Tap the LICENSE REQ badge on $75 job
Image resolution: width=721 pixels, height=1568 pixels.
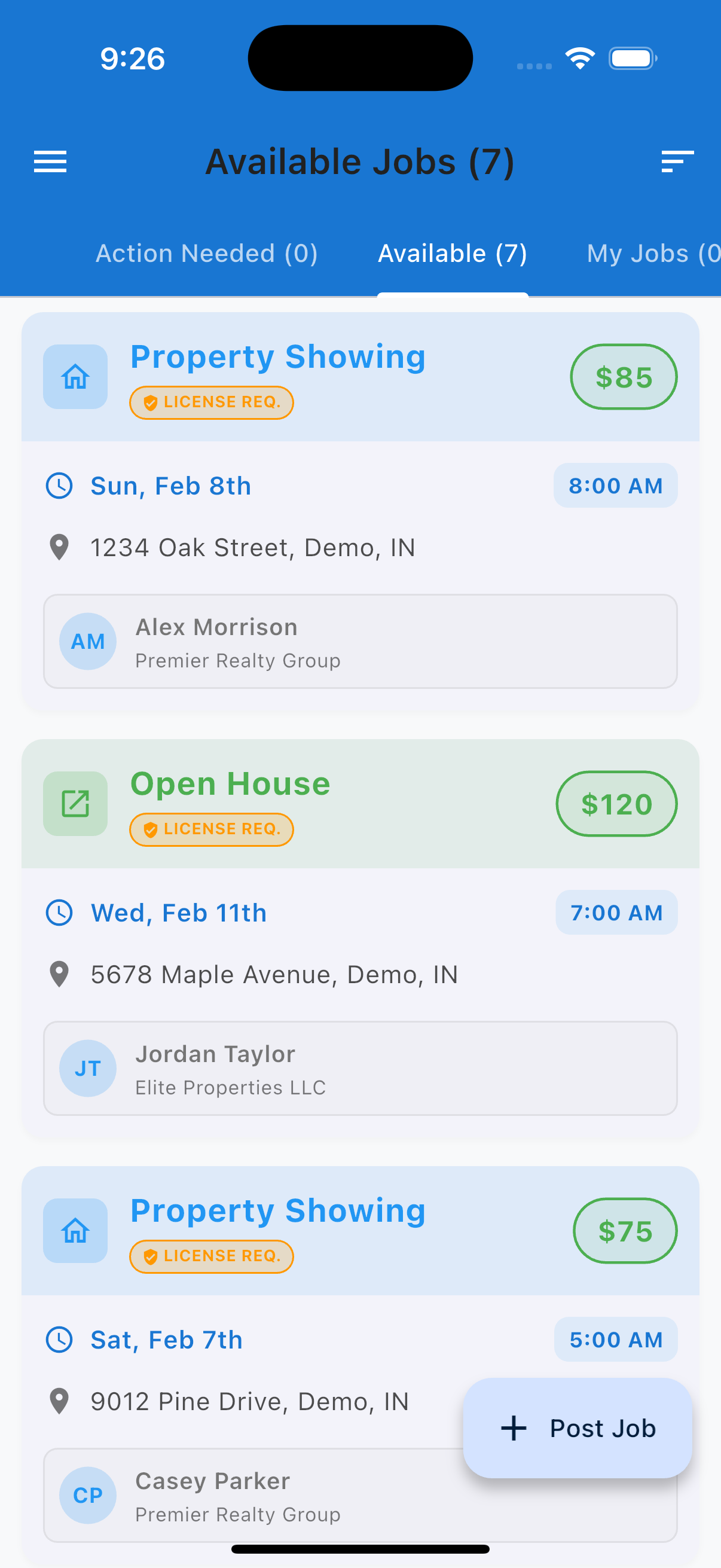[211, 1256]
